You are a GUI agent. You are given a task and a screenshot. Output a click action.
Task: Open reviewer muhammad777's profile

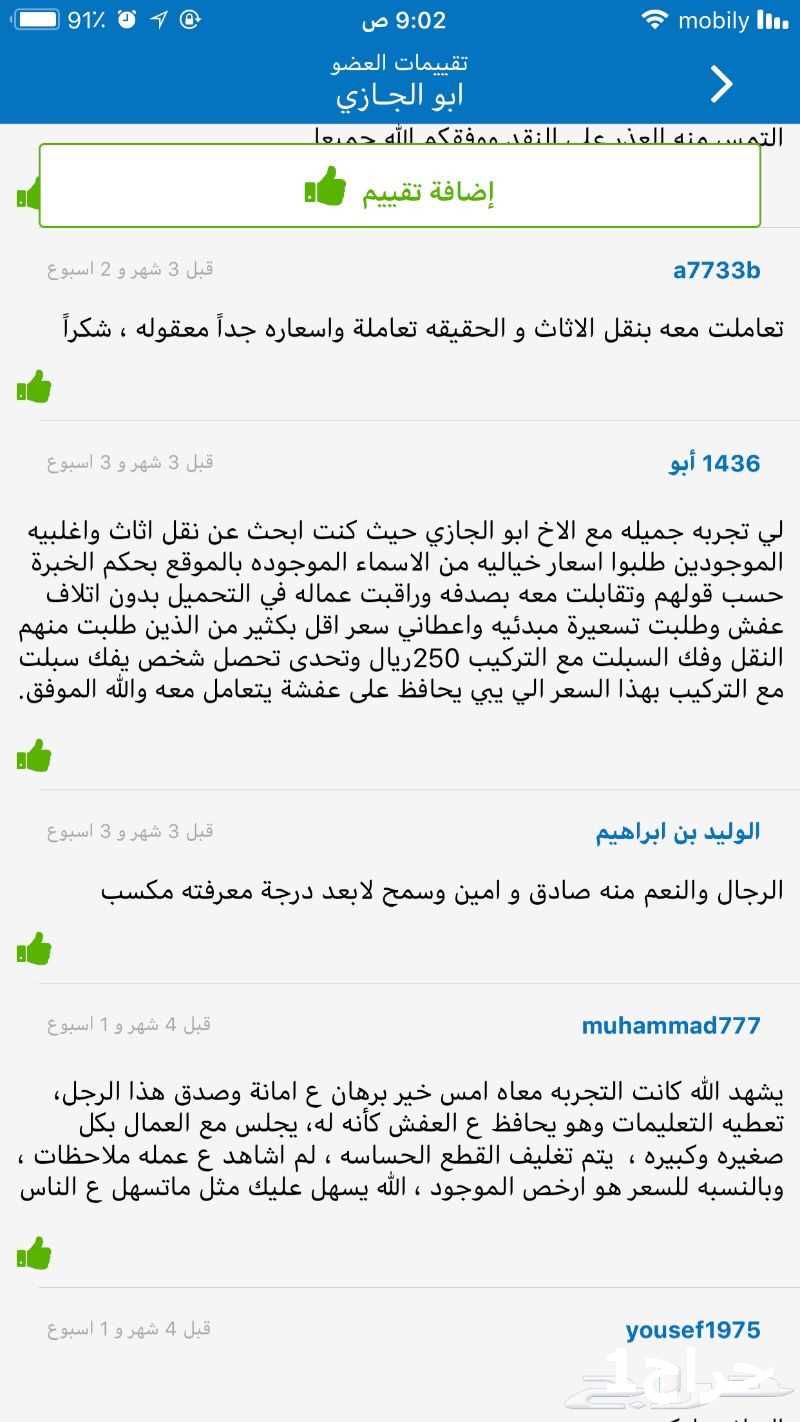click(x=670, y=1025)
